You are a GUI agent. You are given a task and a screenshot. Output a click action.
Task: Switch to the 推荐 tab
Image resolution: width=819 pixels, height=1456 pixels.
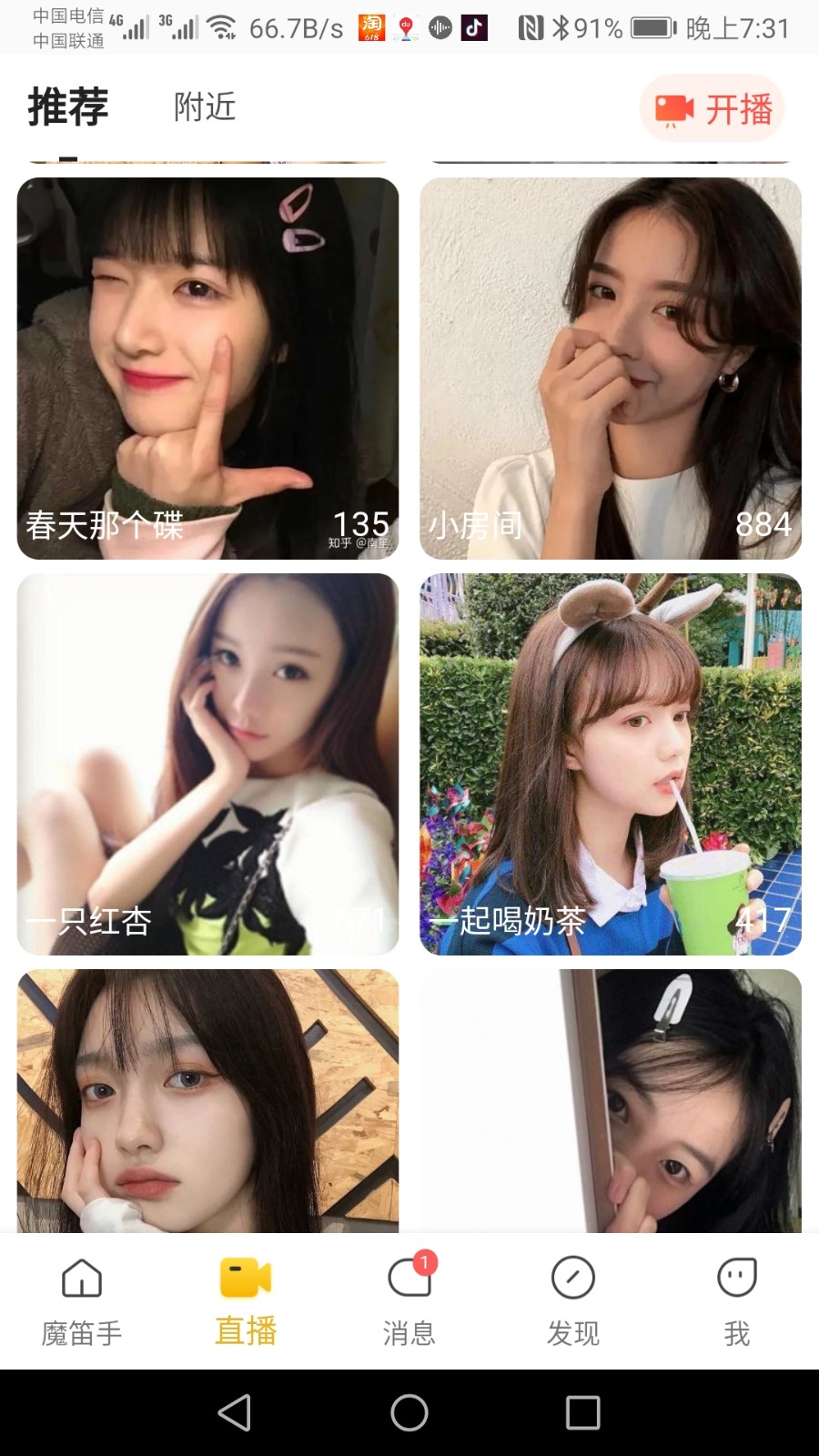click(x=68, y=107)
